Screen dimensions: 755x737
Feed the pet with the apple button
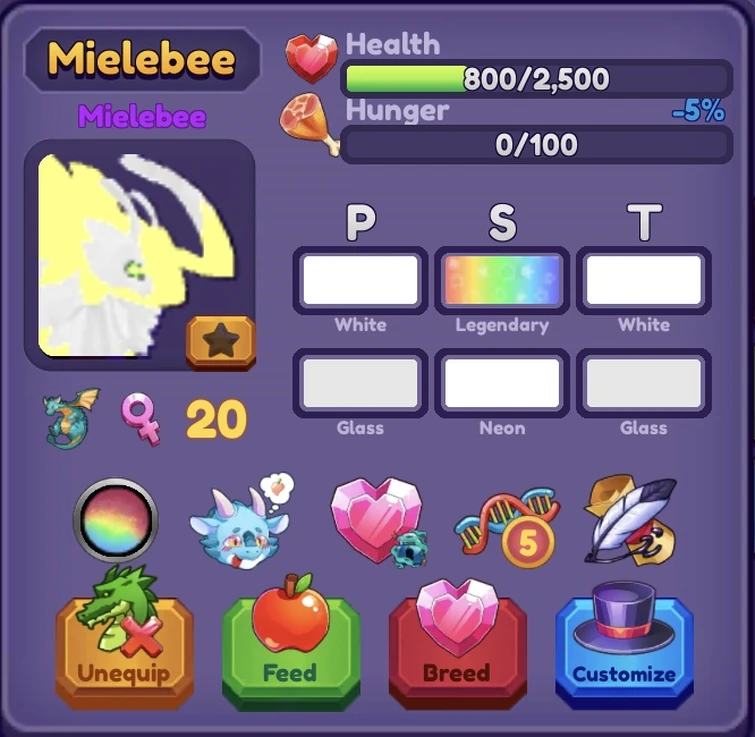290,653
